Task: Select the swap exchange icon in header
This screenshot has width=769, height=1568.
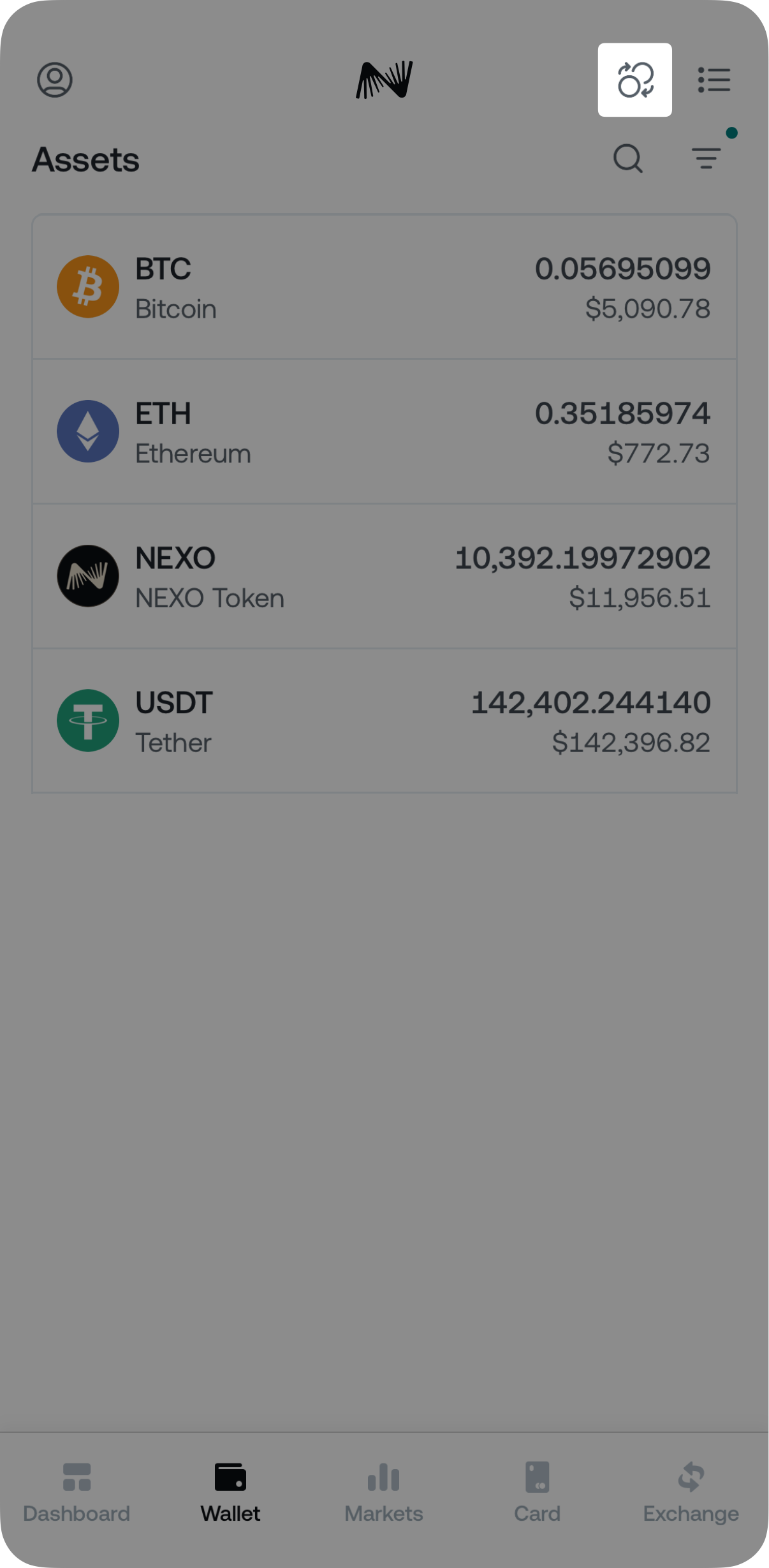Action: click(635, 80)
